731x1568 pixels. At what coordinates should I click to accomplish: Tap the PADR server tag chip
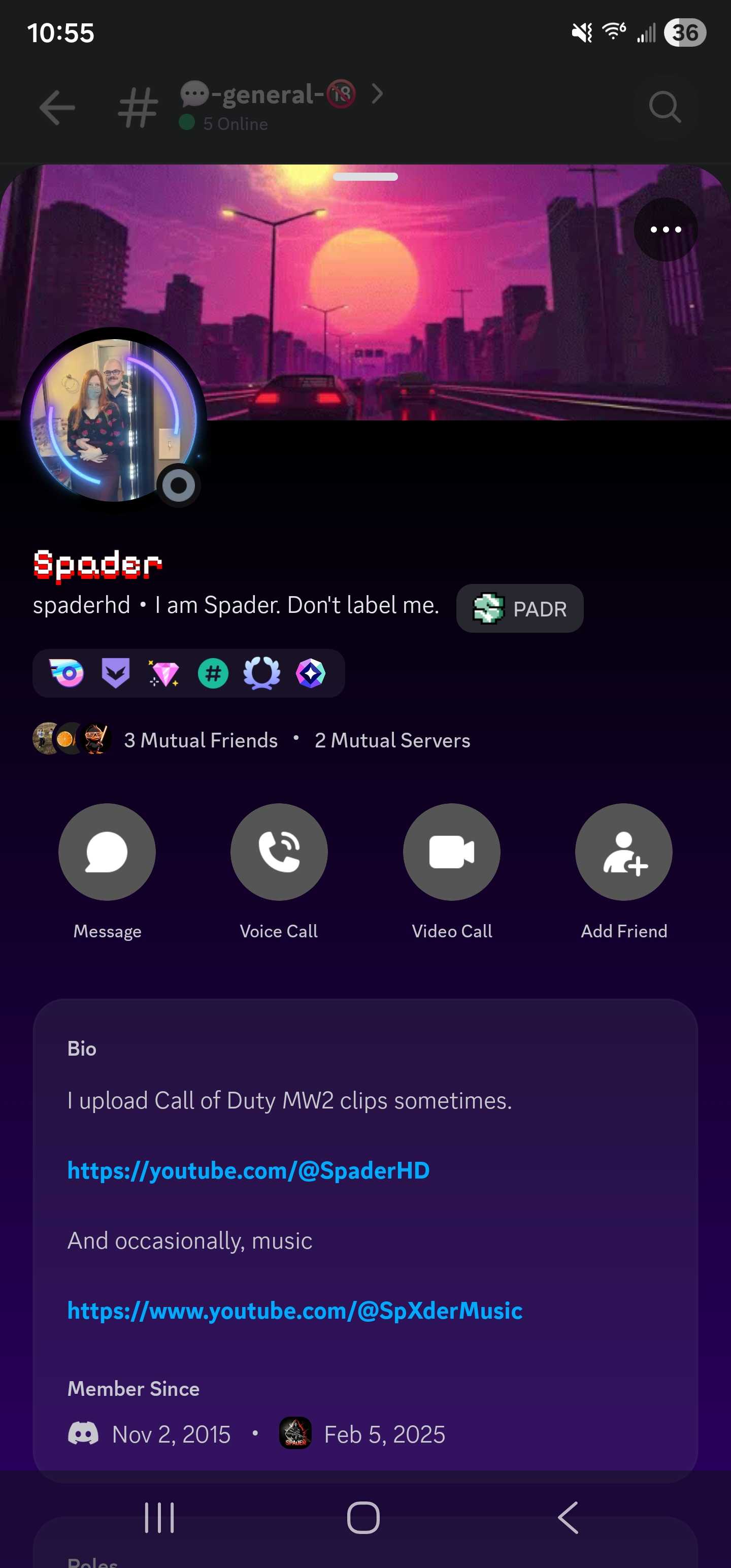[520, 608]
